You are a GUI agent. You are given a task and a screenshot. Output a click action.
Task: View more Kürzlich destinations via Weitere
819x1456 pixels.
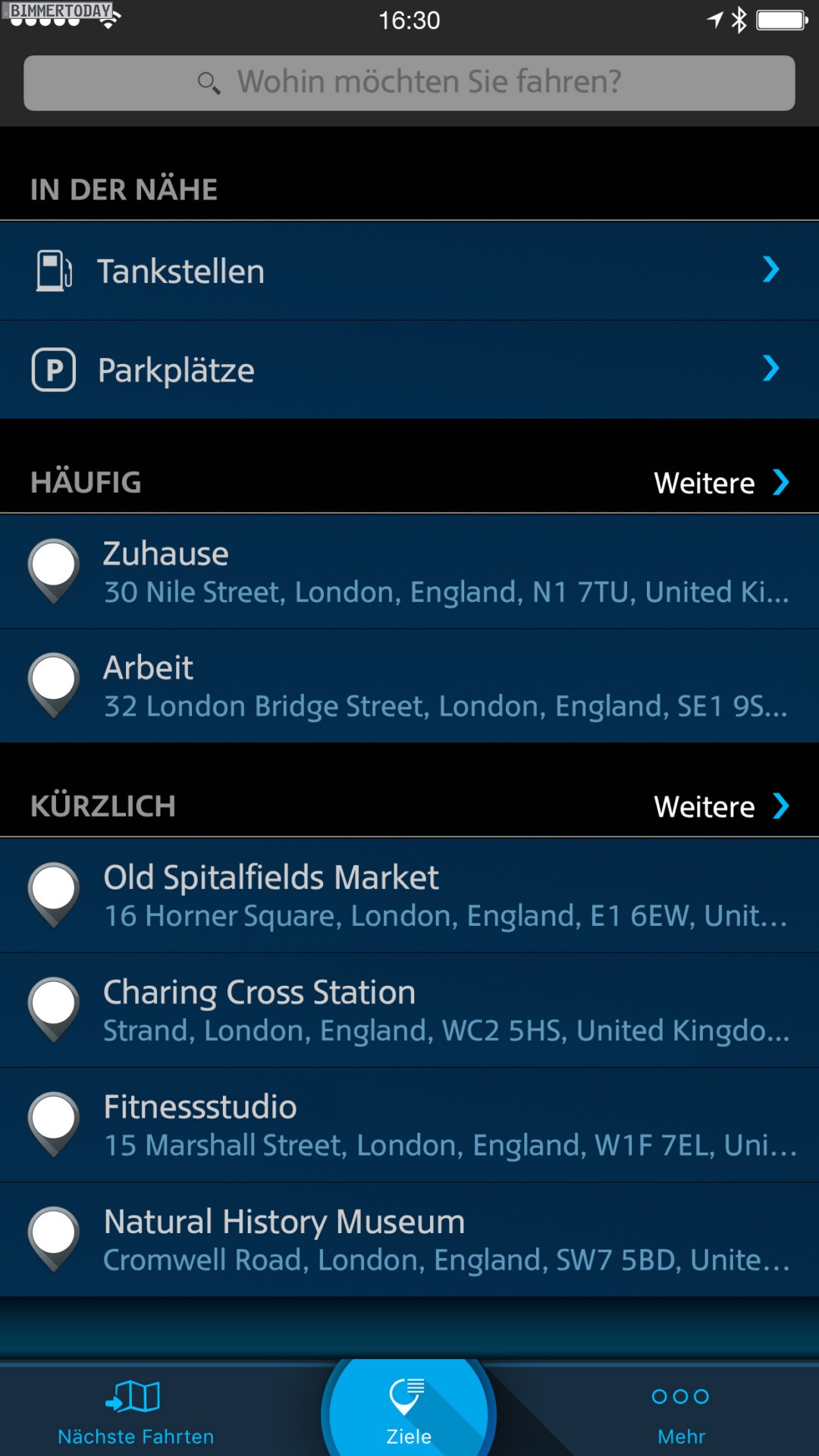pos(720,806)
